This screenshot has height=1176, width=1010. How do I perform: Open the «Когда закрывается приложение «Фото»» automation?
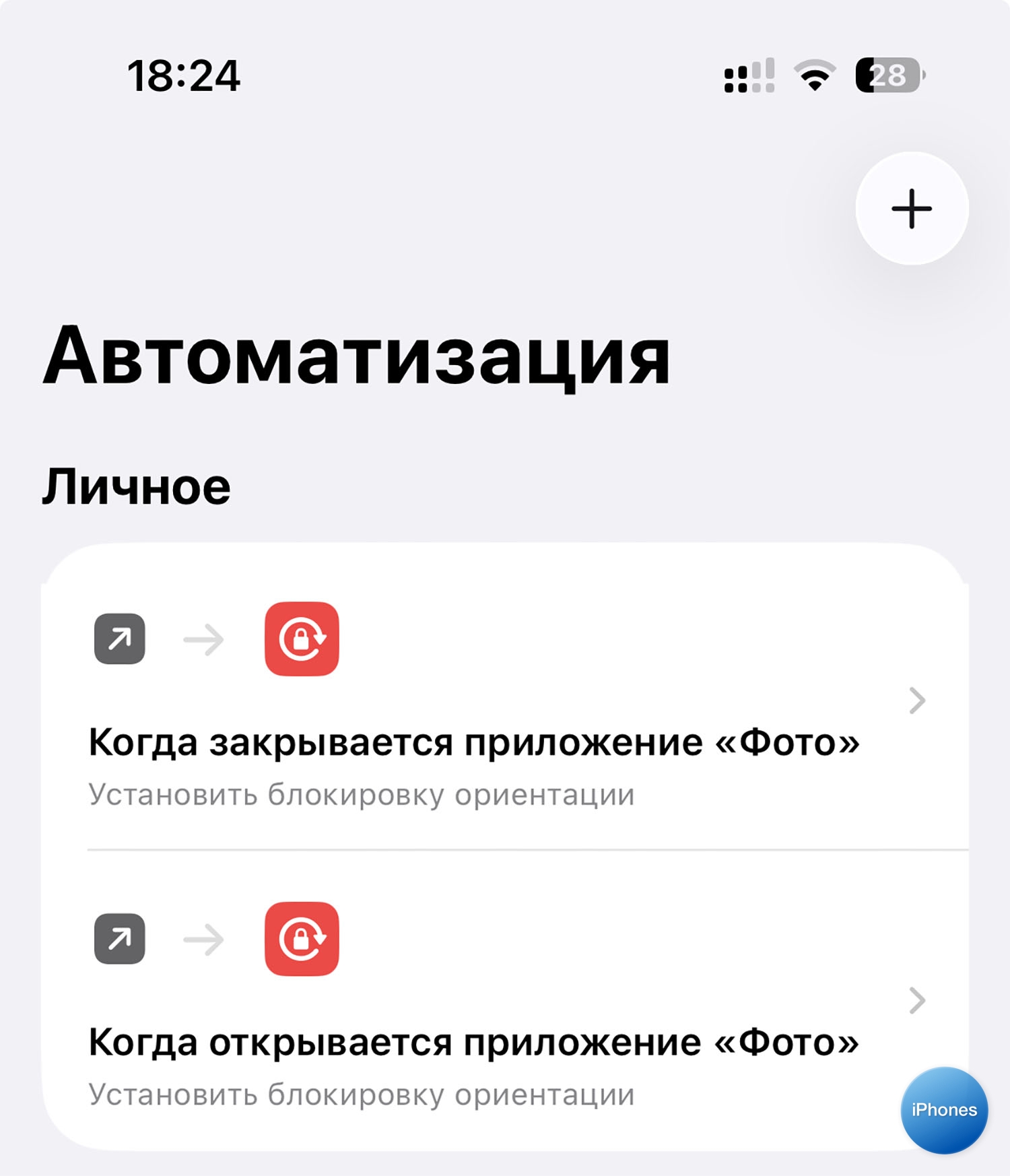click(x=474, y=742)
